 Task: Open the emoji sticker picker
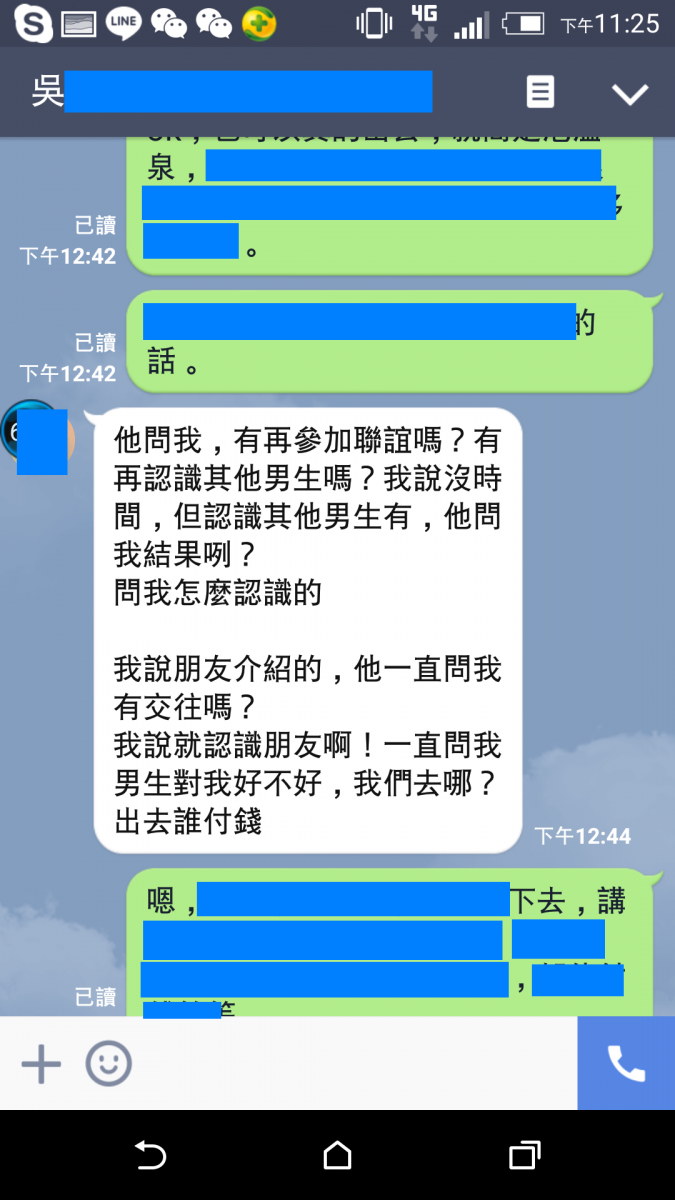[x=108, y=1063]
